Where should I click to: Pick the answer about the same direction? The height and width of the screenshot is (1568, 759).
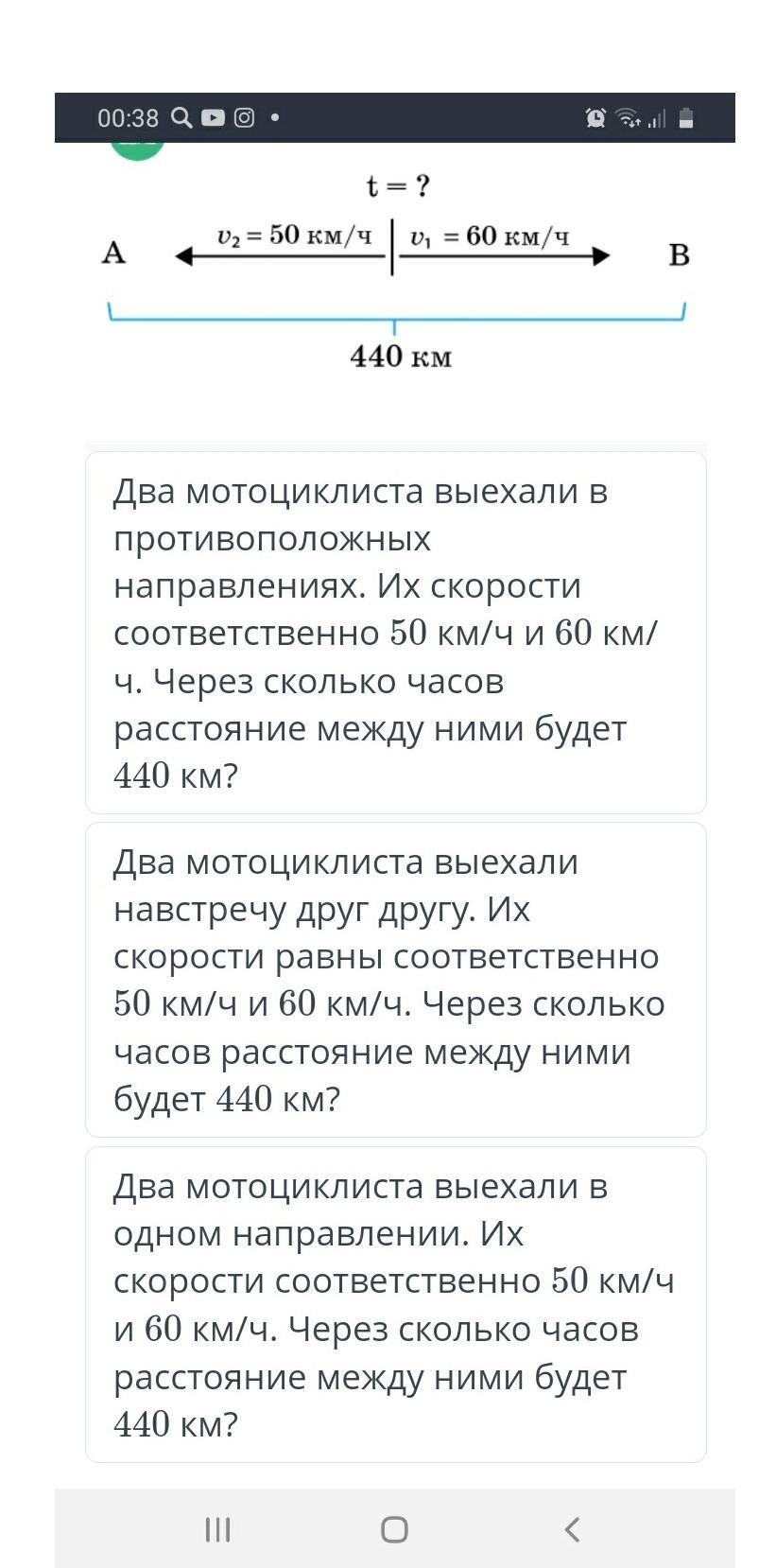point(395,1304)
